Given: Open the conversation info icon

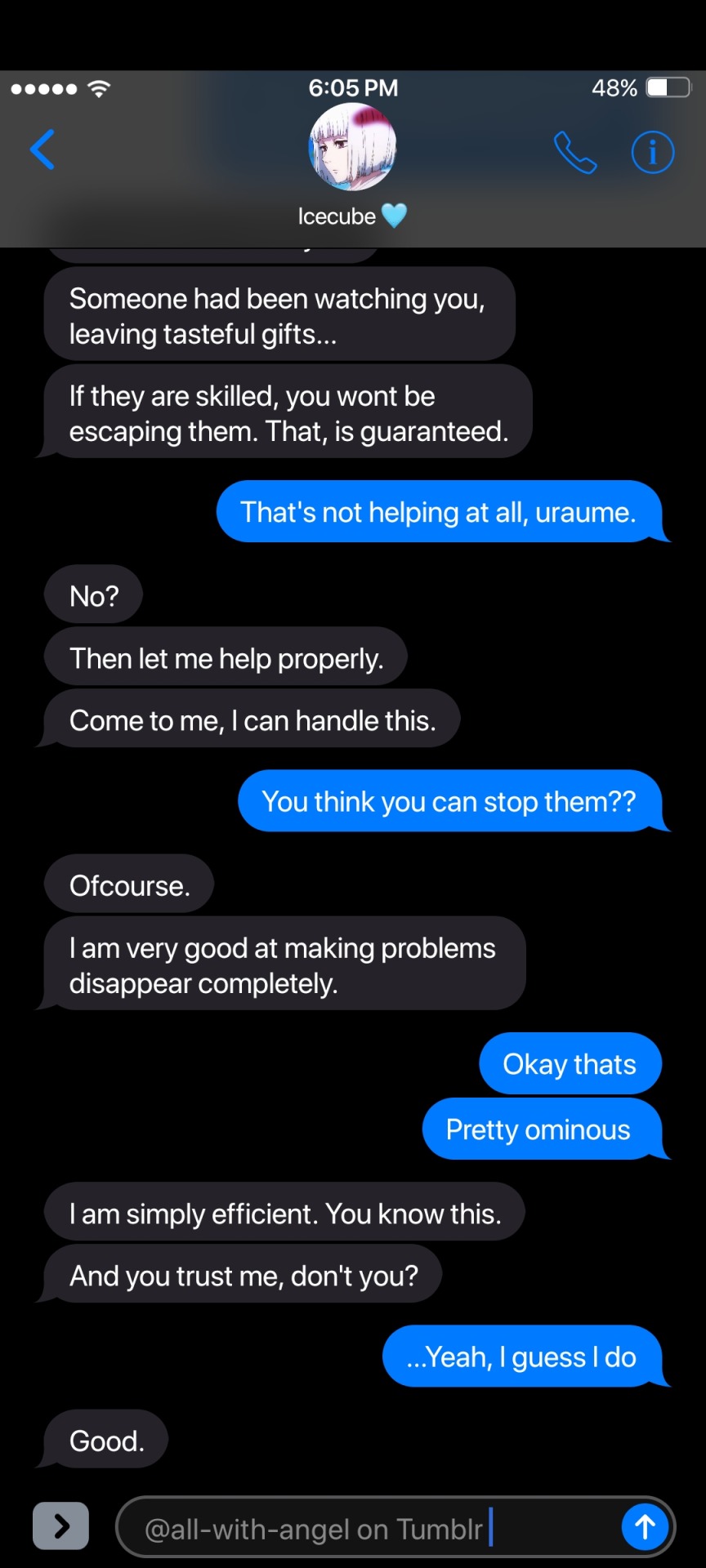Looking at the screenshot, I should pyautogui.click(x=652, y=152).
